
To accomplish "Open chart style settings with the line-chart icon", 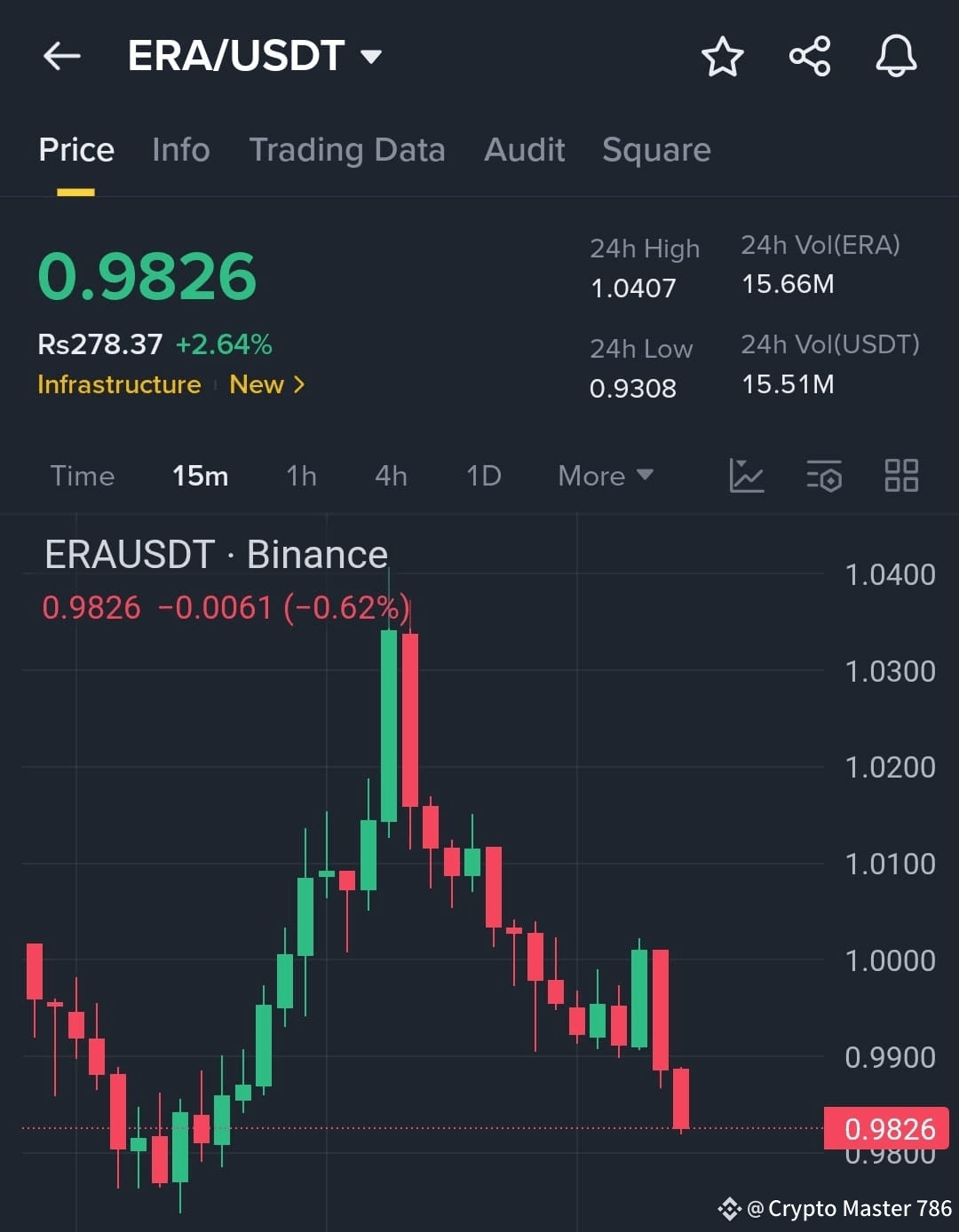I will [x=747, y=477].
